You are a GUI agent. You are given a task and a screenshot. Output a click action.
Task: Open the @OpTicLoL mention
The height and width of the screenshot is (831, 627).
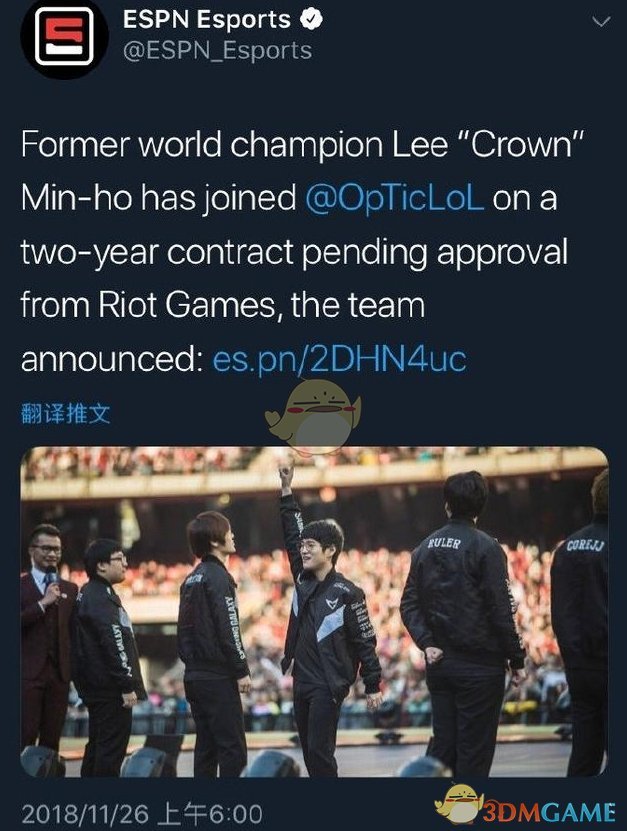(396, 197)
